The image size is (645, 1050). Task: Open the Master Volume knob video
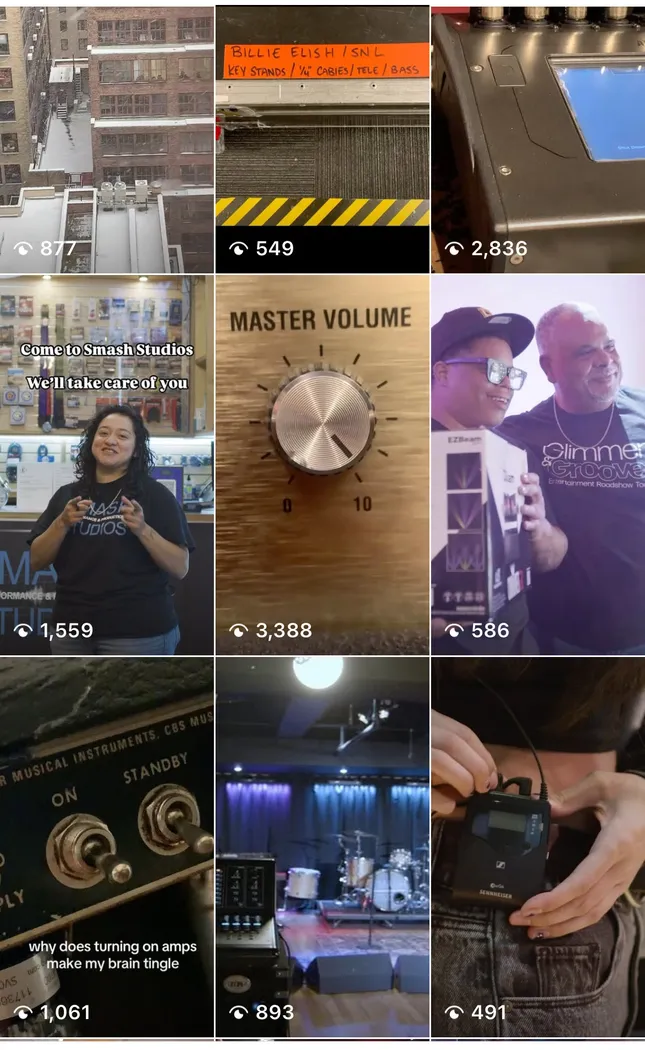322,465
